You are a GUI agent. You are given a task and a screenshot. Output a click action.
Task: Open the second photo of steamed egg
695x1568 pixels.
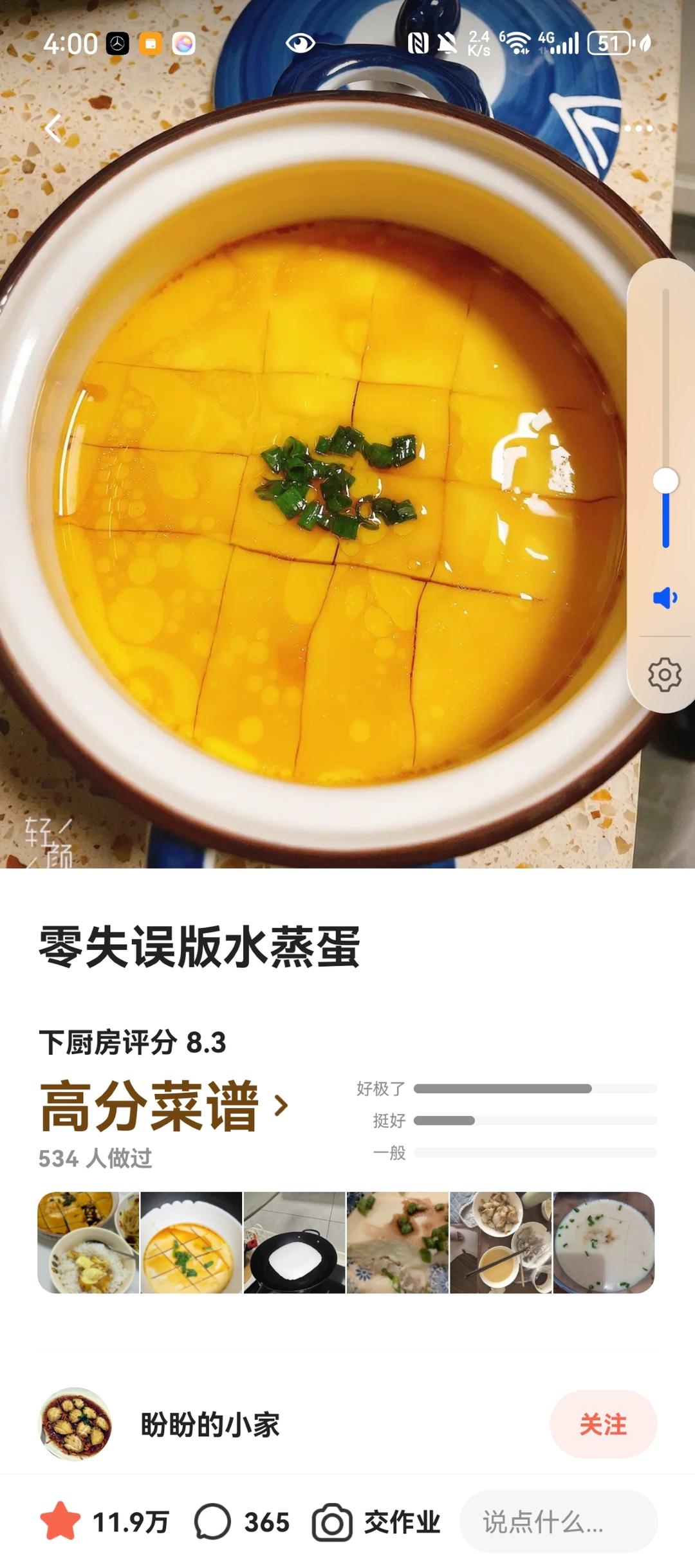click(191, 1243)
